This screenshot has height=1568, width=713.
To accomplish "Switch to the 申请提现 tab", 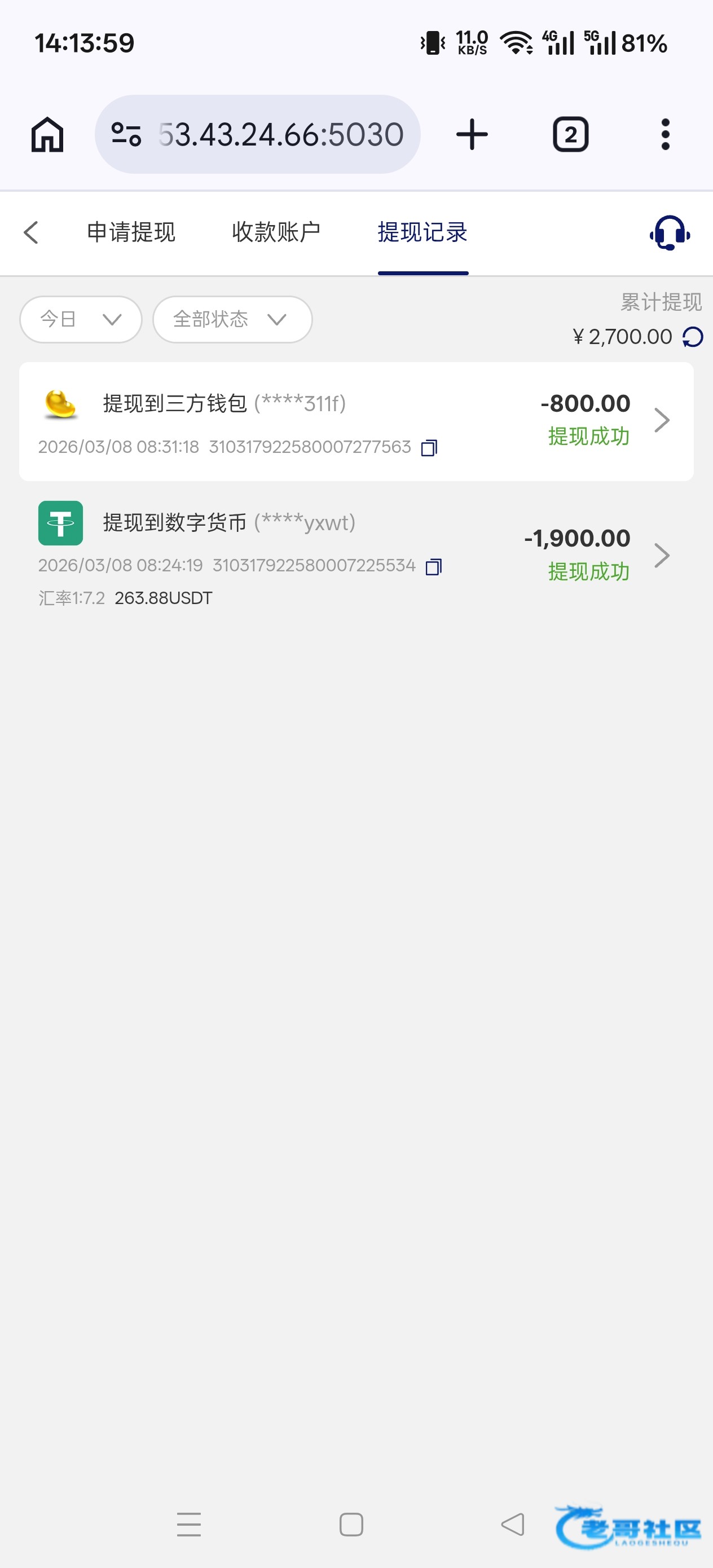I will point(131,232).
